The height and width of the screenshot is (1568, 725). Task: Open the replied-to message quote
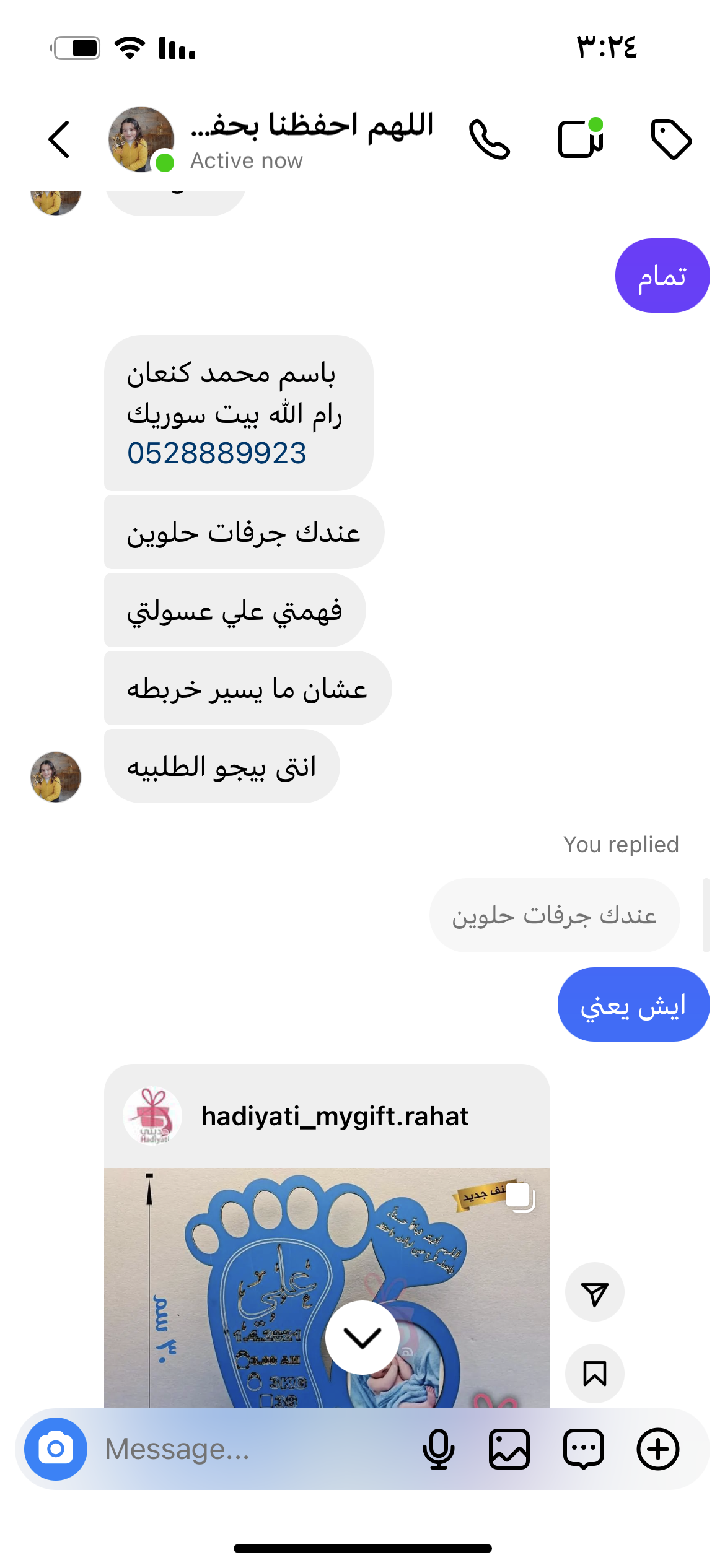pos(554,915)
